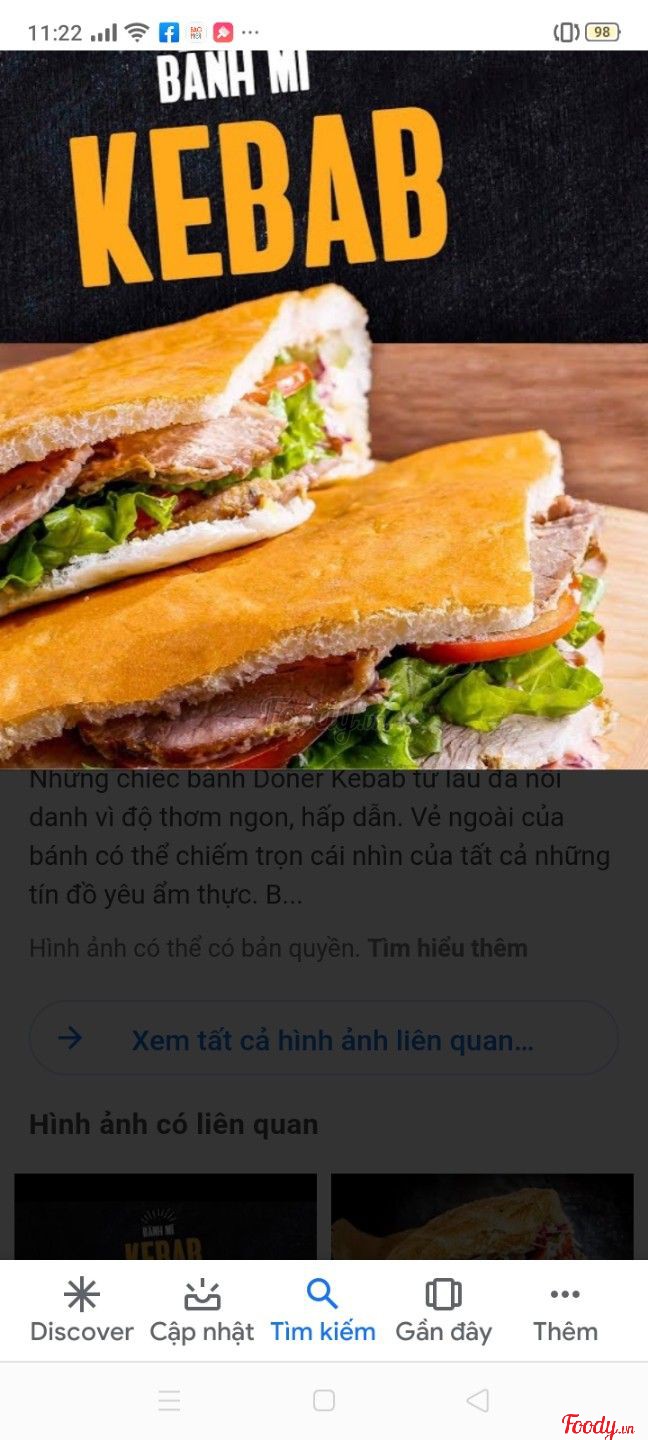
Task: Go to the system home screen
Action: click(324, 1400)
